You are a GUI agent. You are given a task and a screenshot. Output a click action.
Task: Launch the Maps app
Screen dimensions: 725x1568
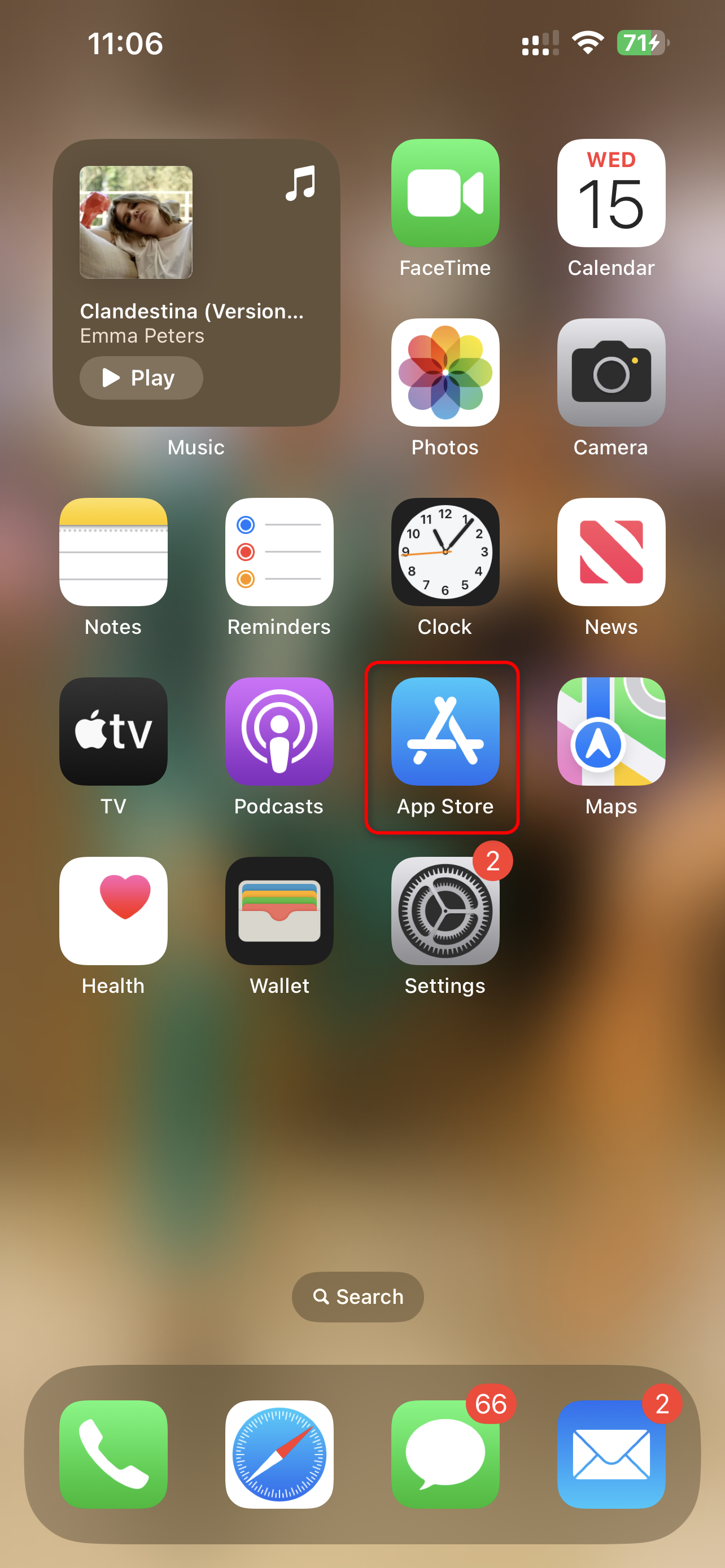point(610,731)
